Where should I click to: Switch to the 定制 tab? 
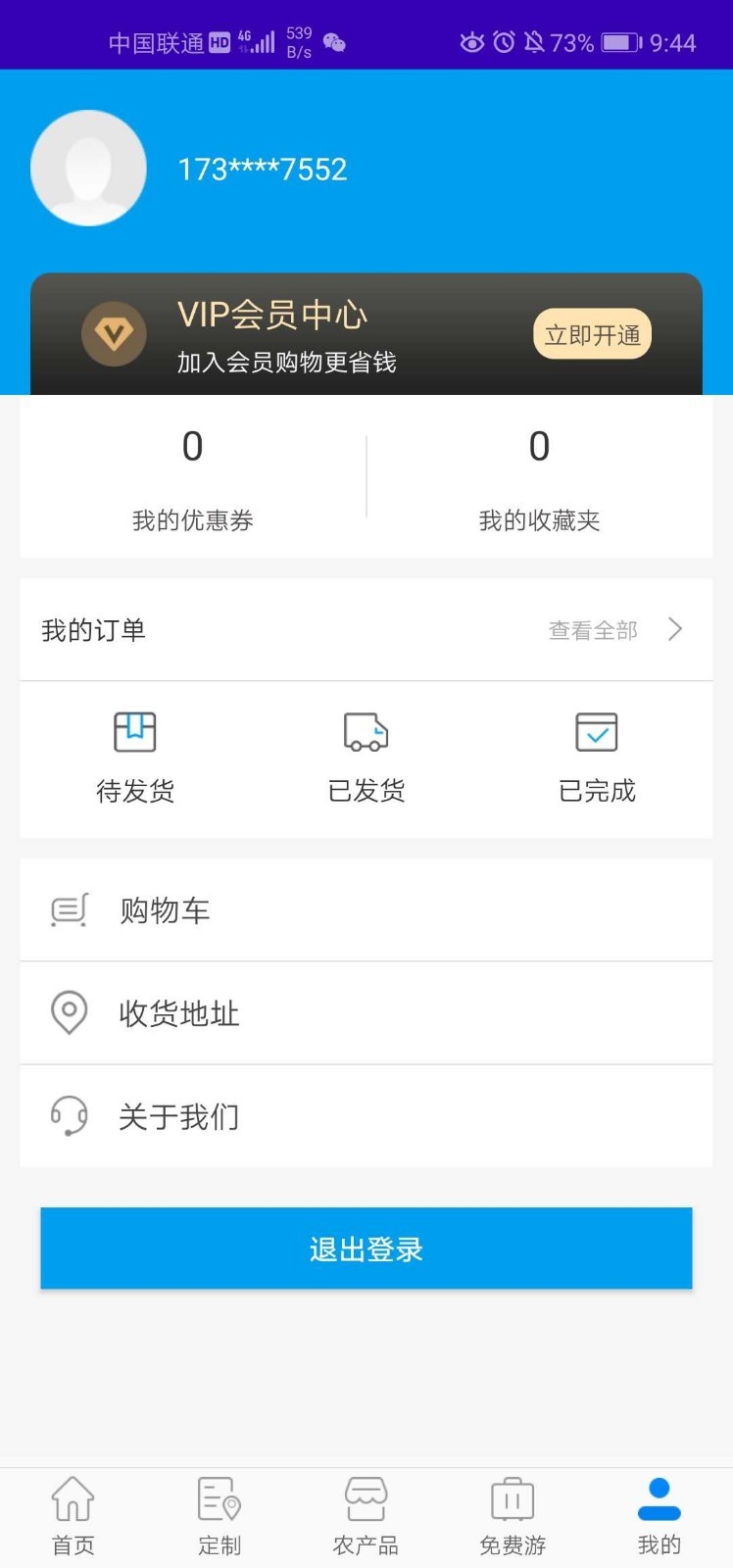(220, 1517)
